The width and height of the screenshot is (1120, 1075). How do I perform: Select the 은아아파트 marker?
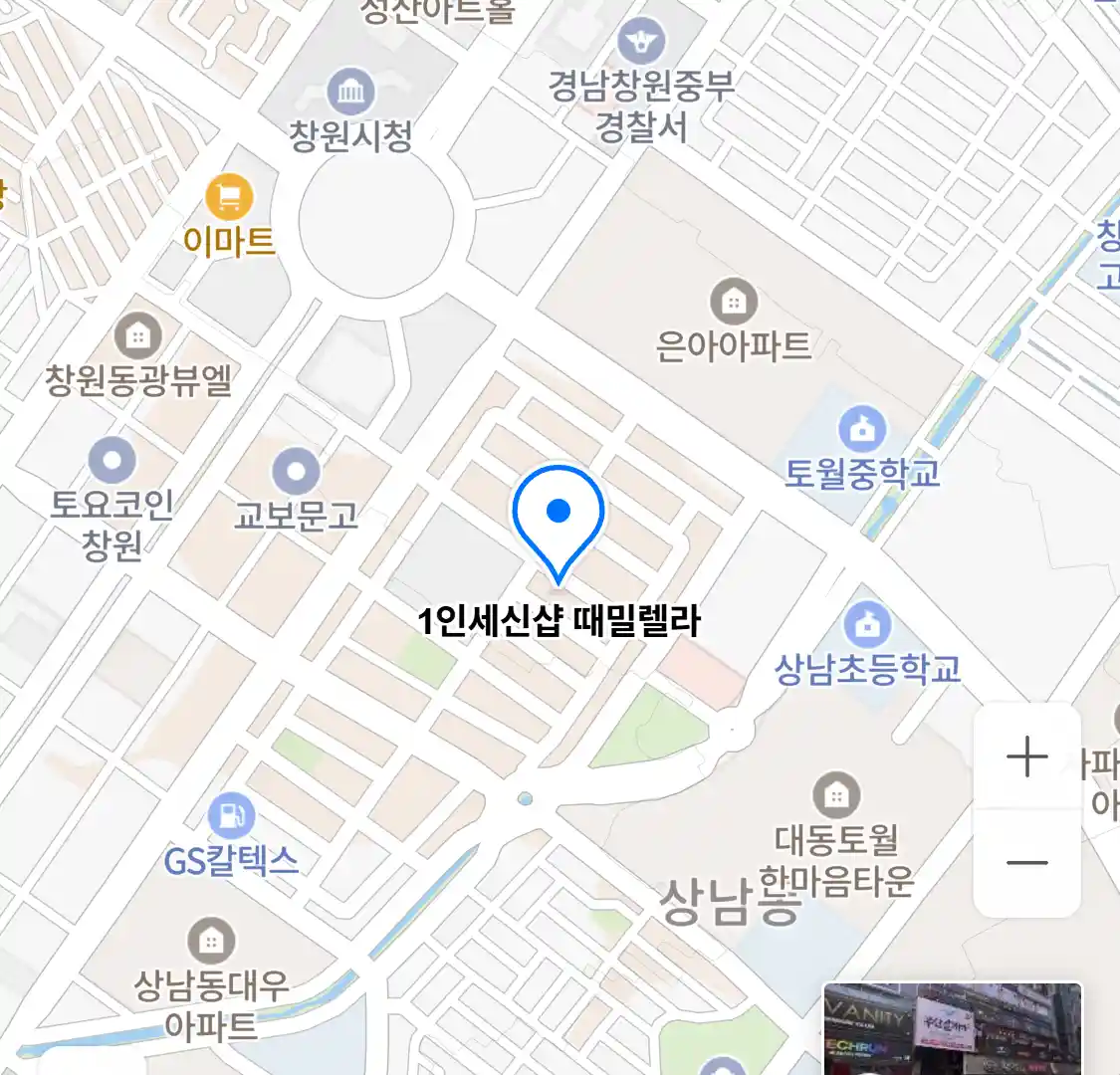pos(734,302)
